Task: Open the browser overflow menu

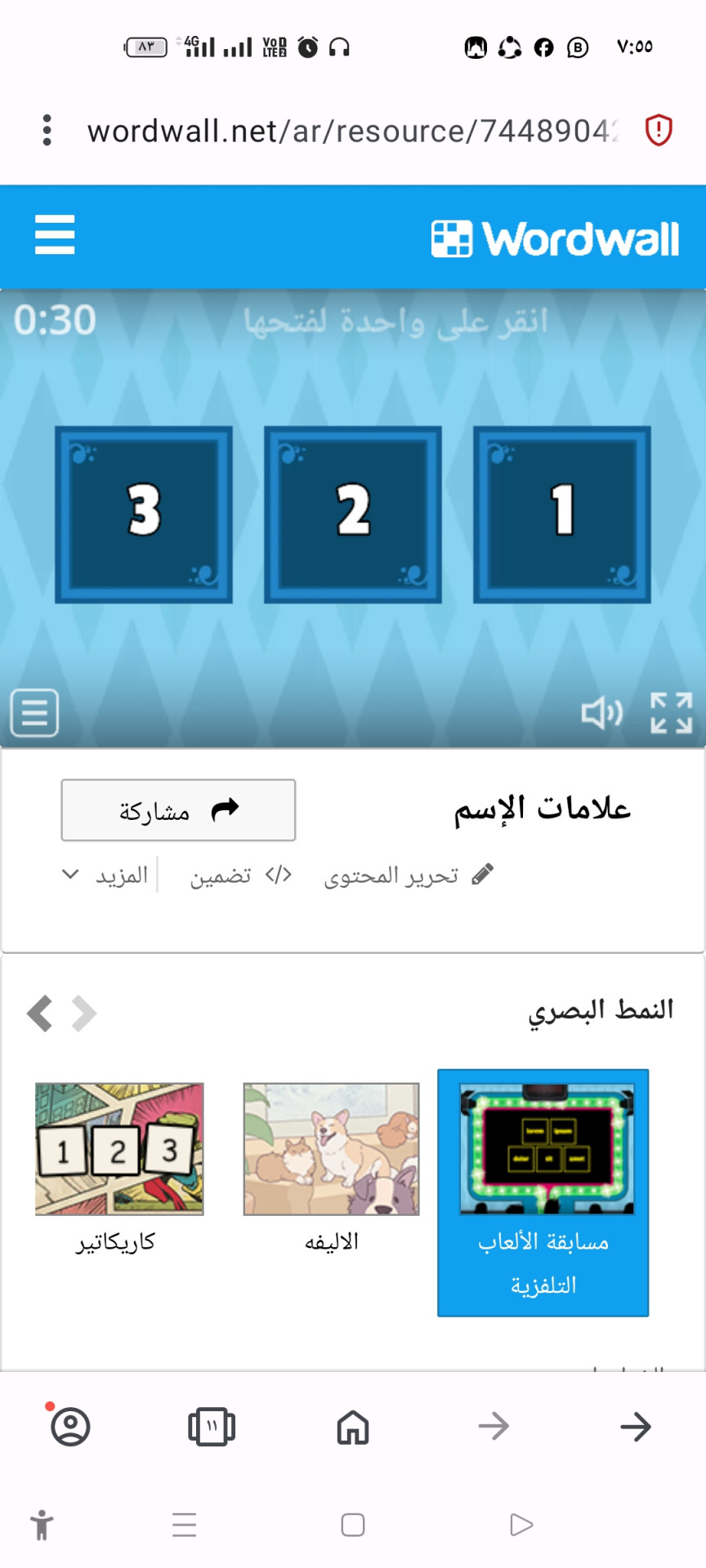Action: click(x=47, y=131)
